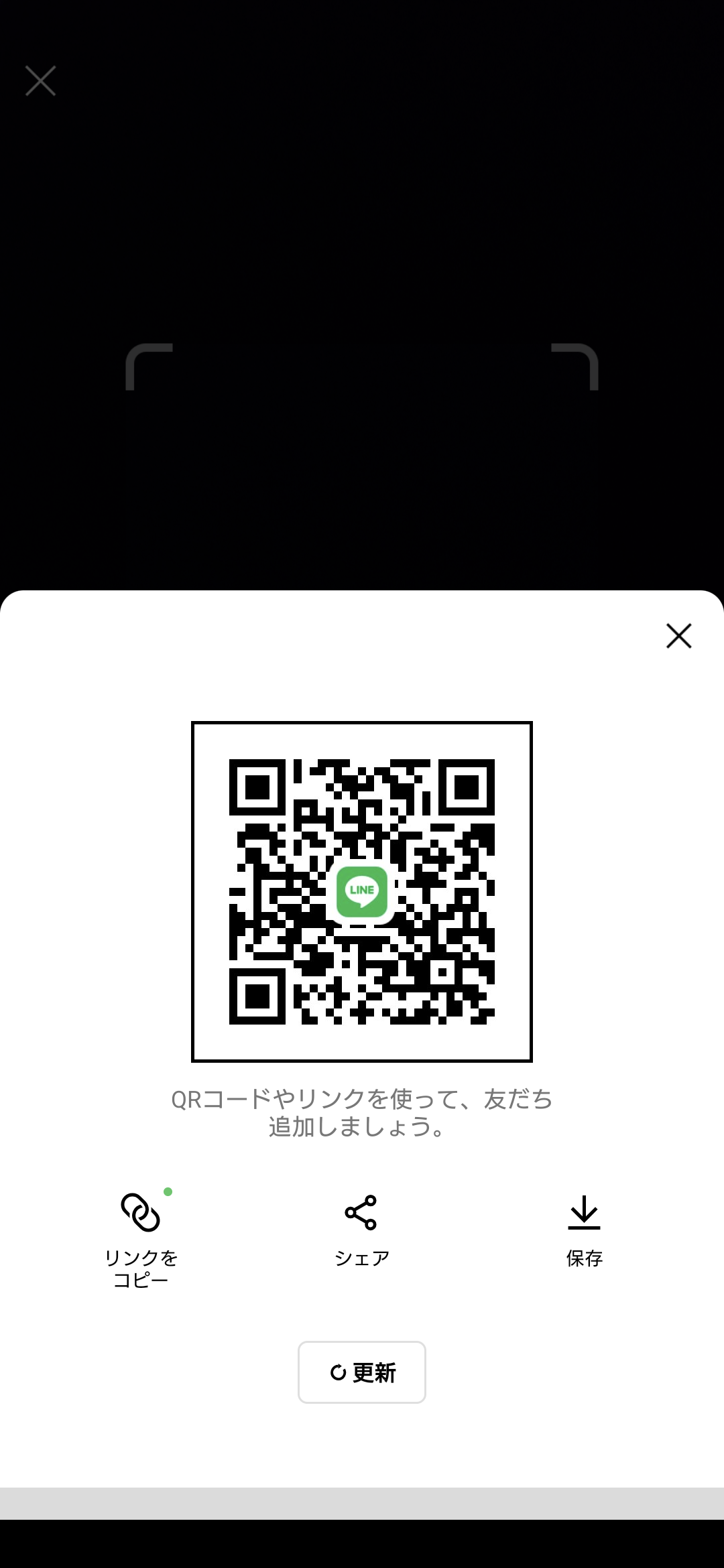The height and width of the screenshot is (1568, 724).
Task: Copy the friend invite link (リンクをコピー)
Action: 141,1241
